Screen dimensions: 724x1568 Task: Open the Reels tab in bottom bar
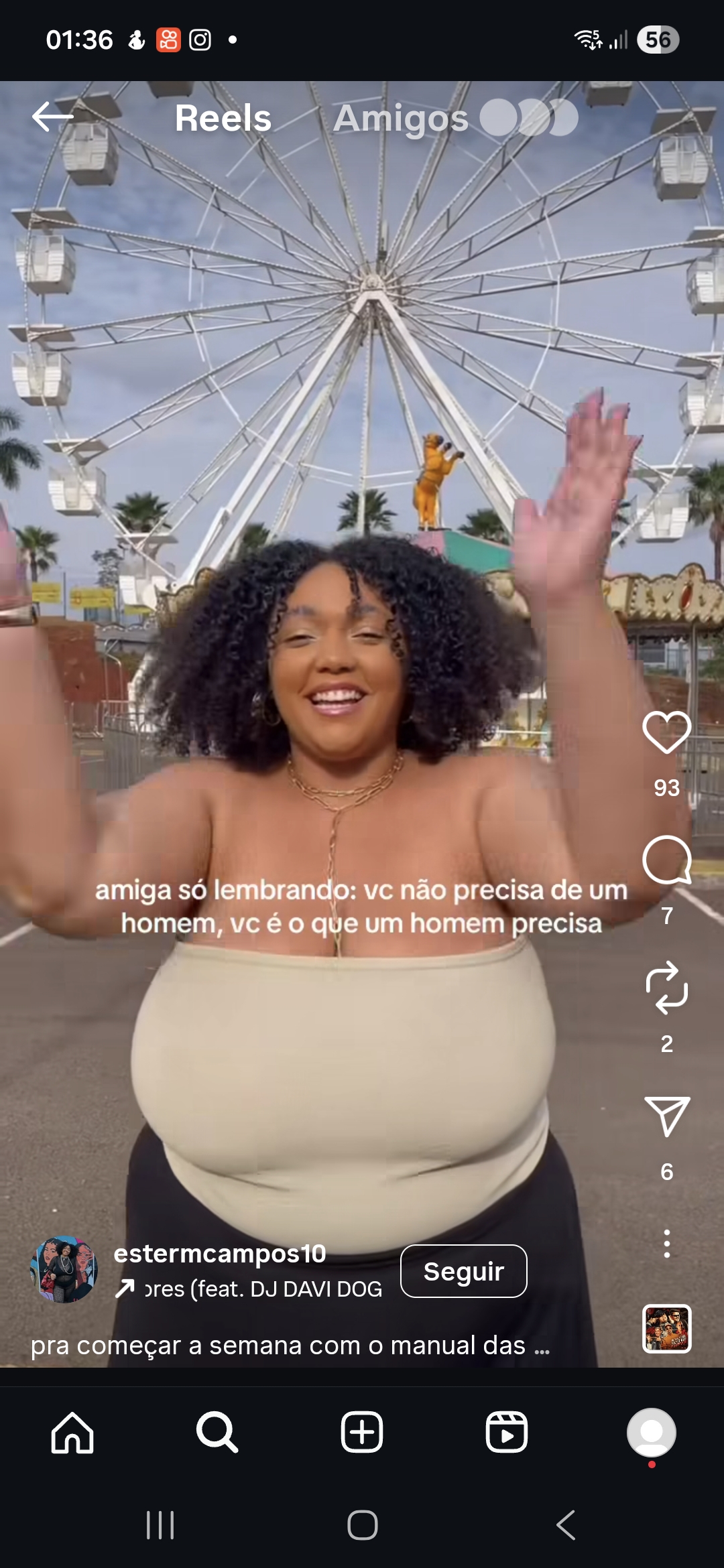pyautogui.click(x=507, y=1433)
